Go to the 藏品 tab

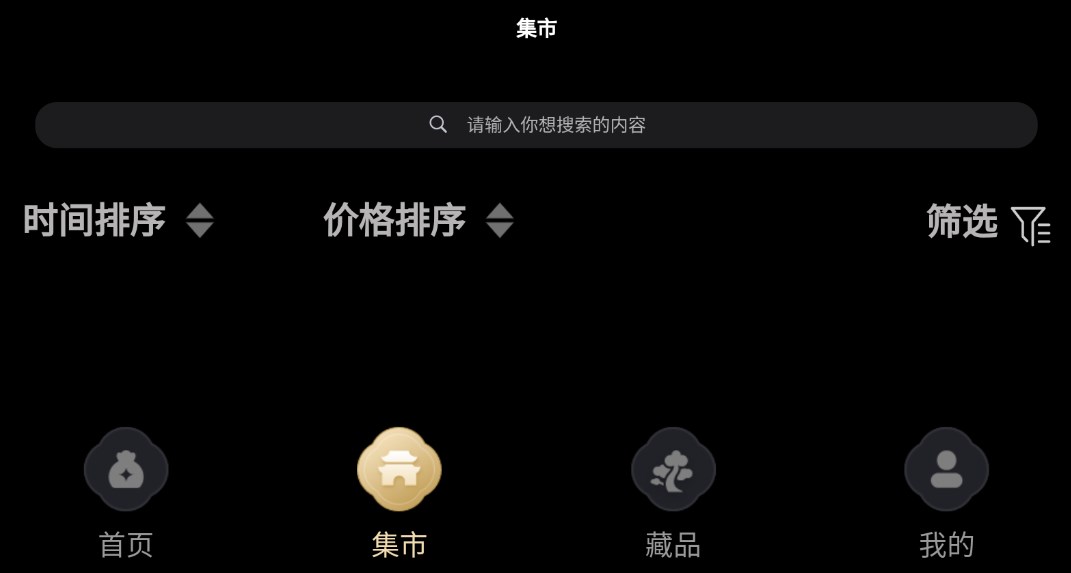673,490
